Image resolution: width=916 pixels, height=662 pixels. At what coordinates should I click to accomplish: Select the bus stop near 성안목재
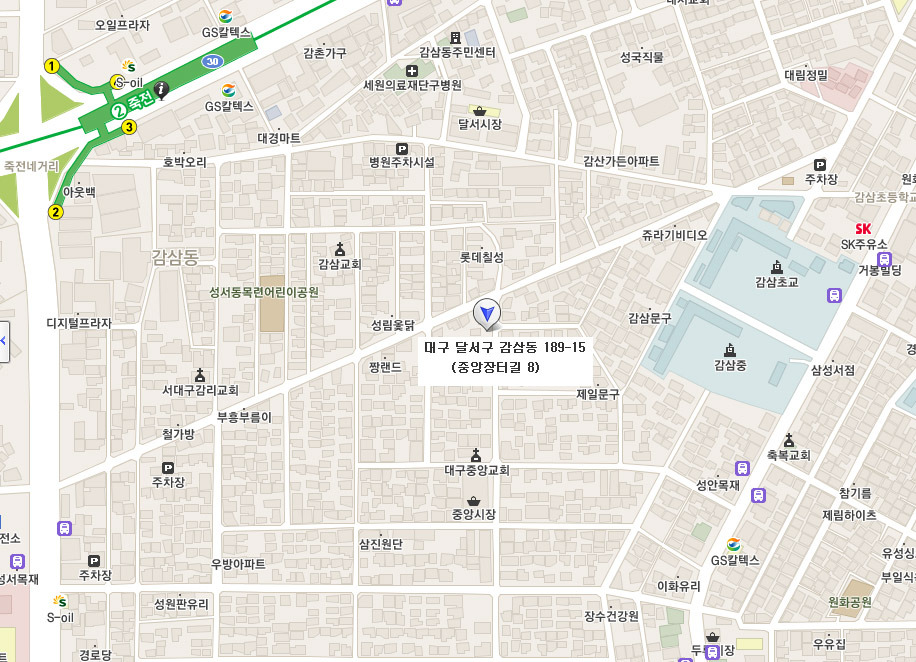(x=742, y=468)
